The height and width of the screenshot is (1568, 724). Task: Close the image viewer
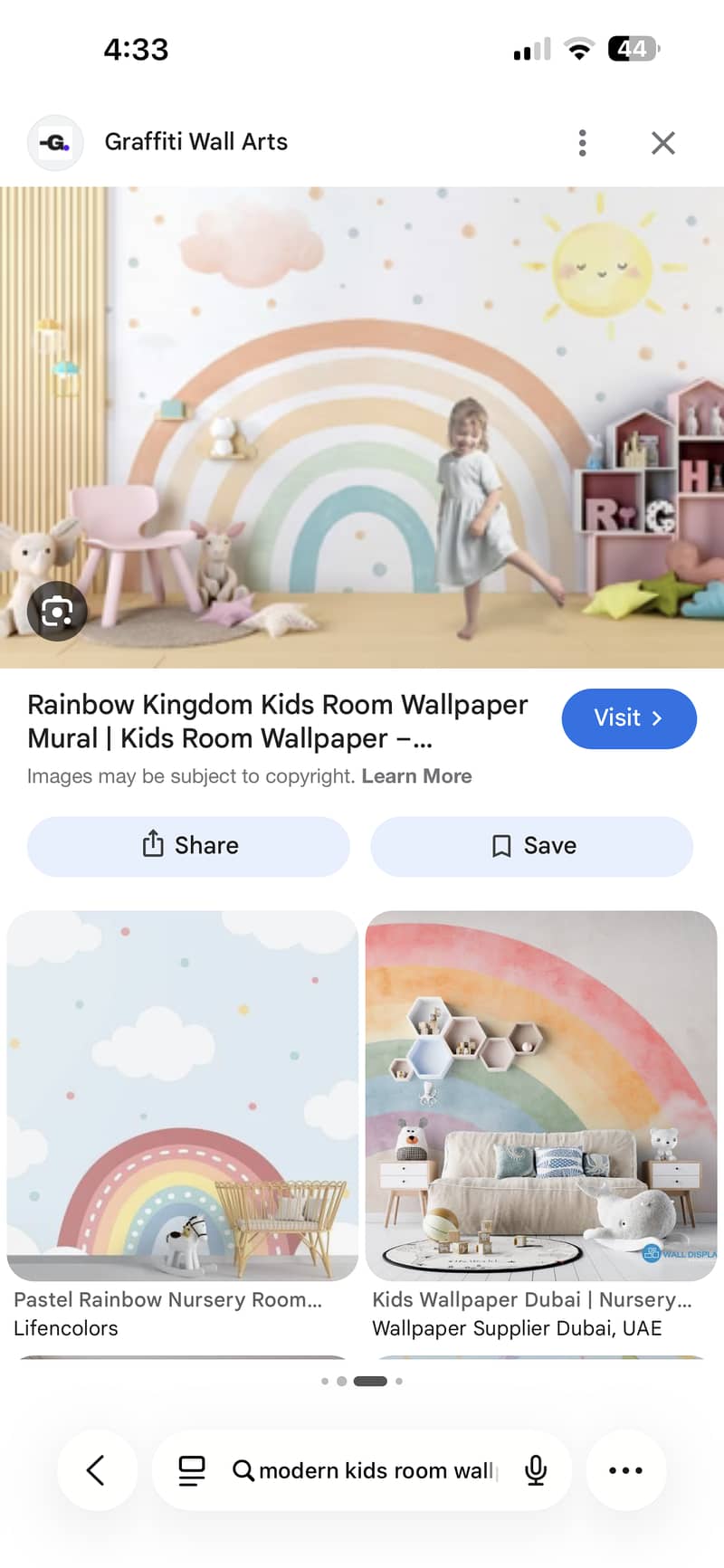(x=663, y=142)
